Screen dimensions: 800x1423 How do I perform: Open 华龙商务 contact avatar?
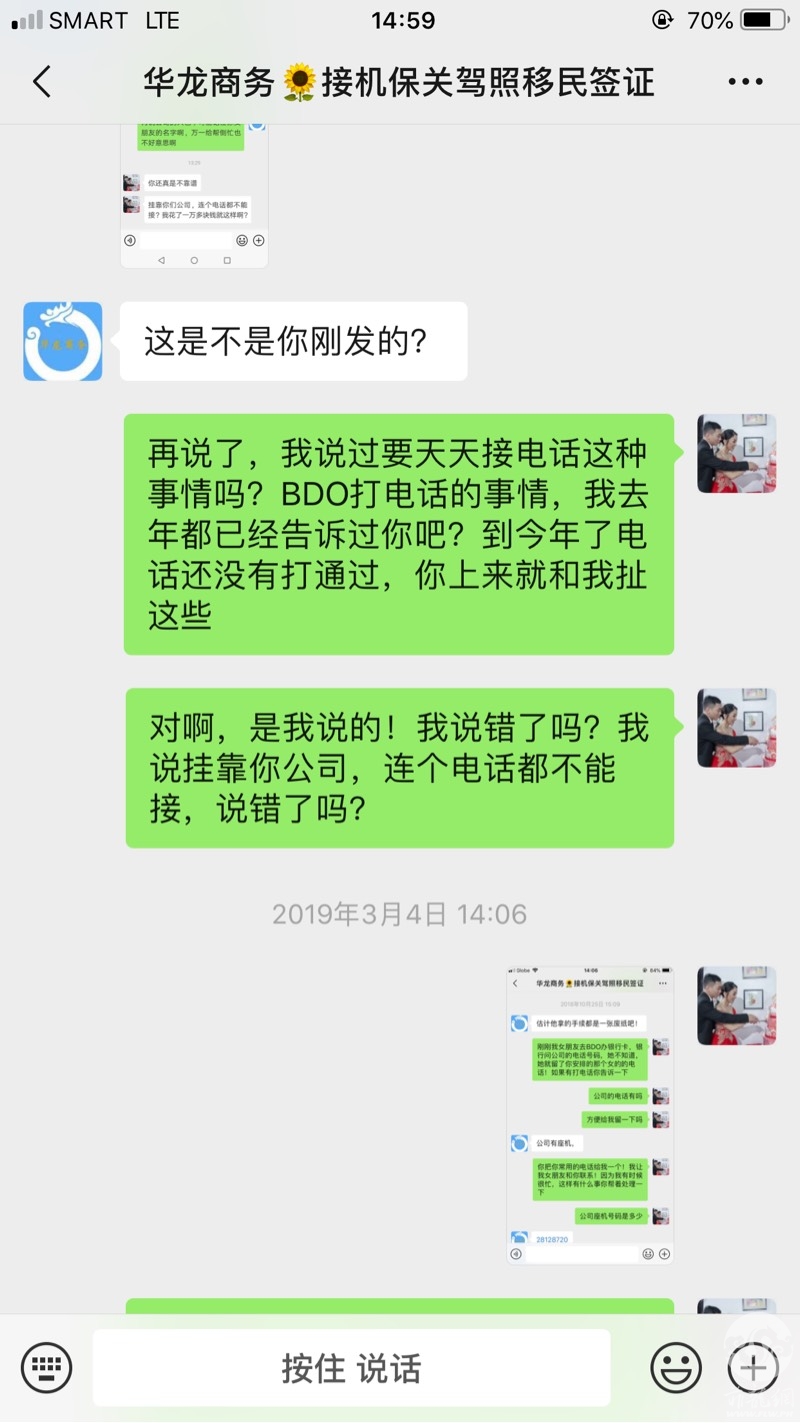tap(63, 341)
